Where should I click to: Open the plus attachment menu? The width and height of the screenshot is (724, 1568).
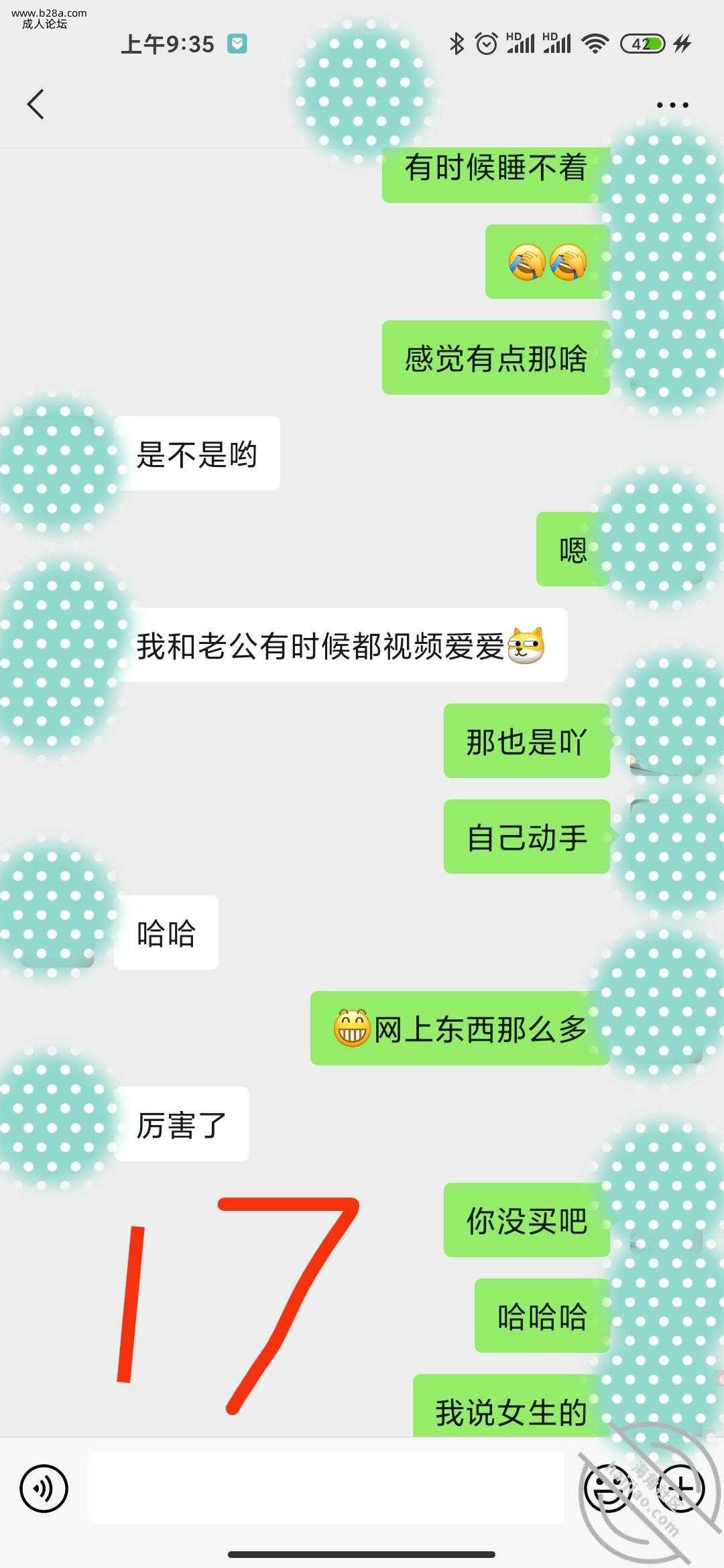[x=681, y=1489]
